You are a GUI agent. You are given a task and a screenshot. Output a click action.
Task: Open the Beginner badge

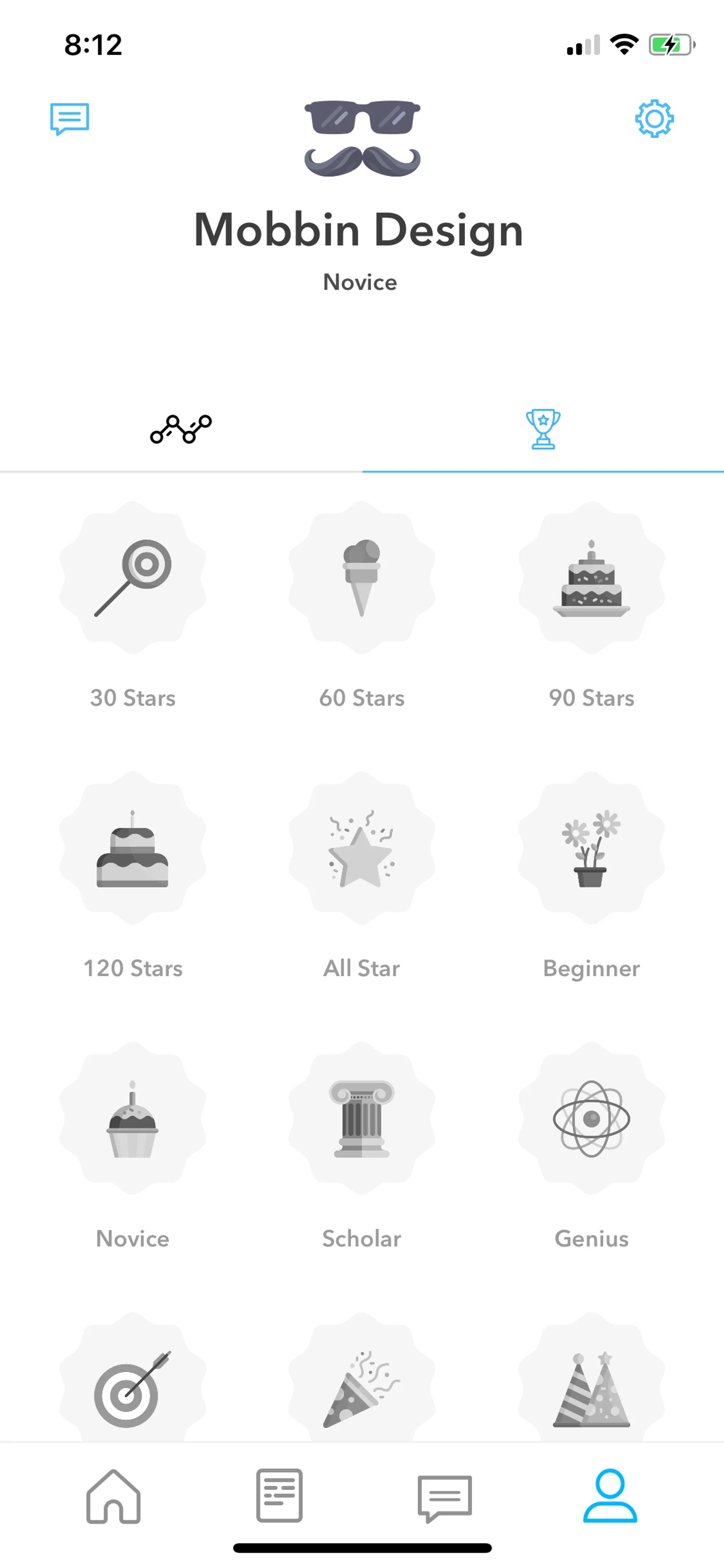tap(591, 849)
